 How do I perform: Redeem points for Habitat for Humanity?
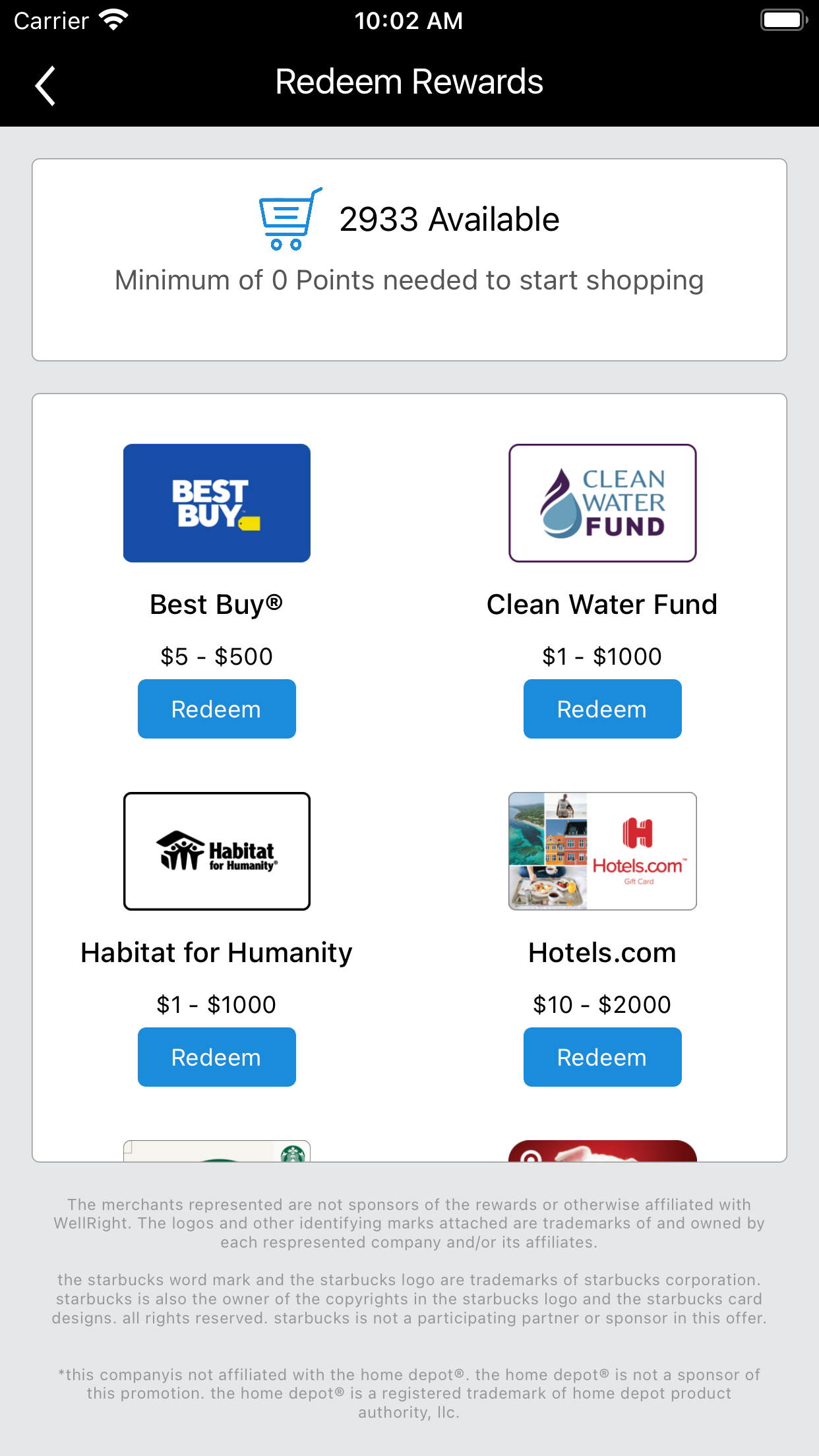[x=216, y=1057]
